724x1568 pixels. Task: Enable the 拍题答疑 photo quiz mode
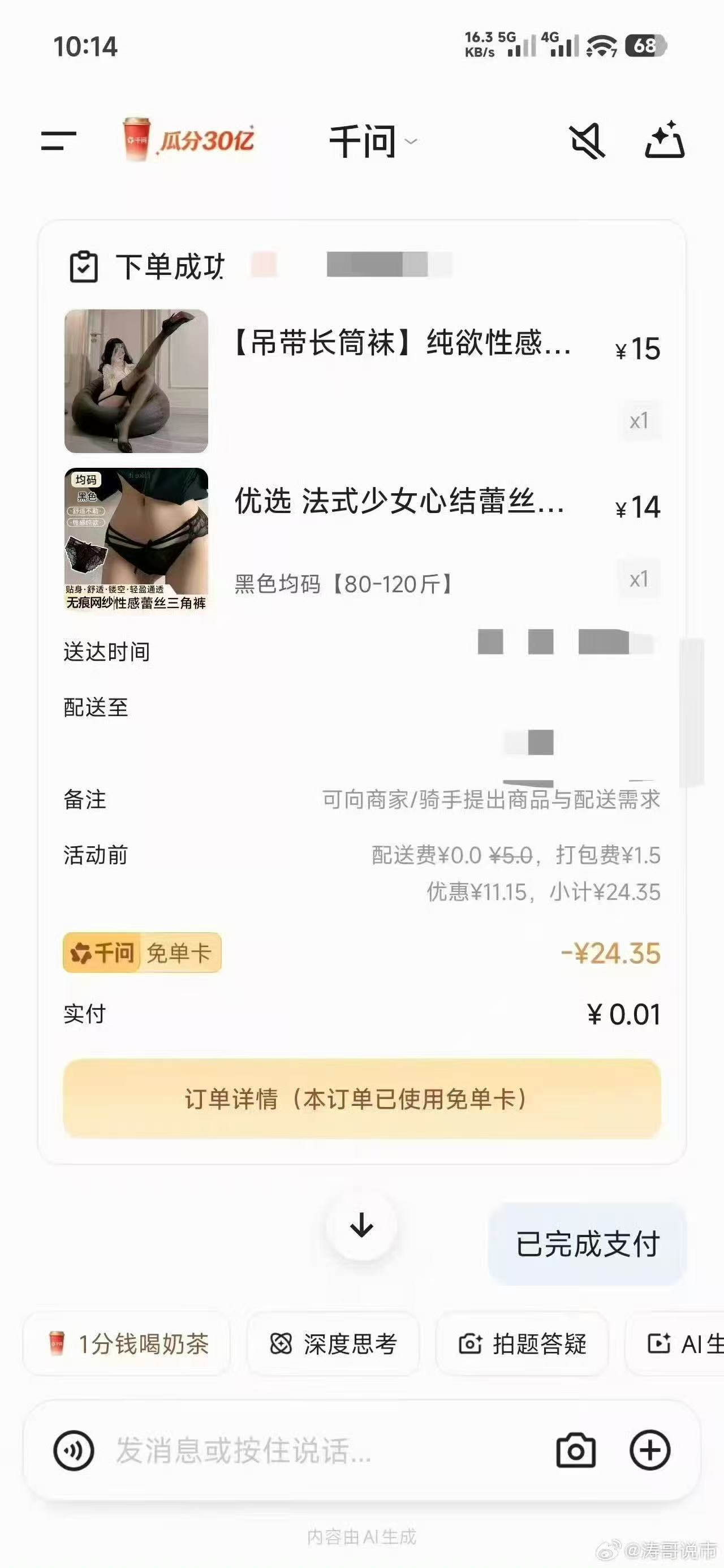pyautogui.click(x=523, y=1345)
